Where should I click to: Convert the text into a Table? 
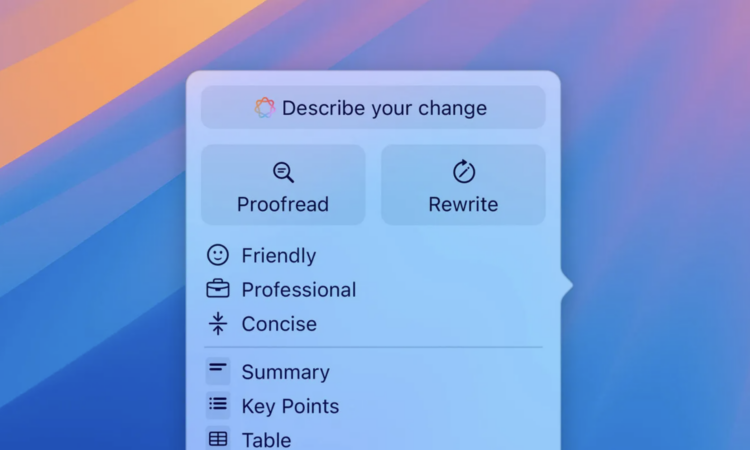pos(265,439)
